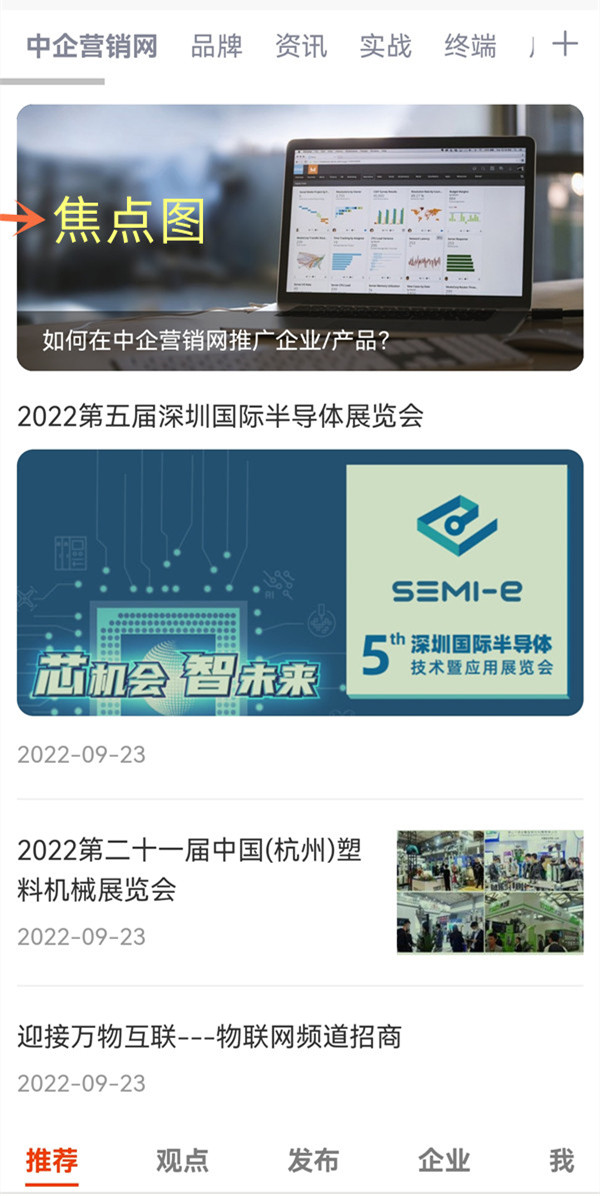
Task: Open the 我 profile tab
Action: coord(562,1161)
